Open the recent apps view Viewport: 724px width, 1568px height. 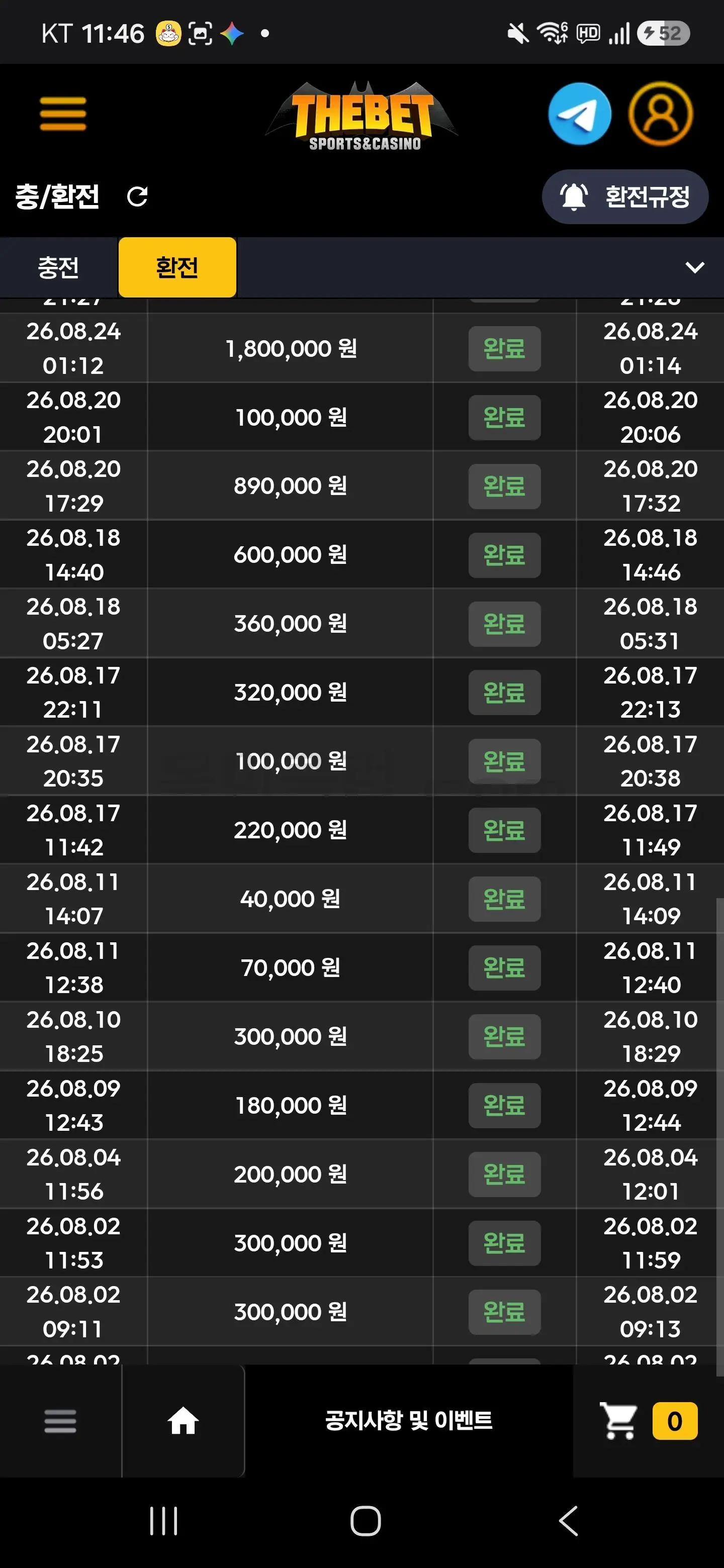(x=163, y=1521)
